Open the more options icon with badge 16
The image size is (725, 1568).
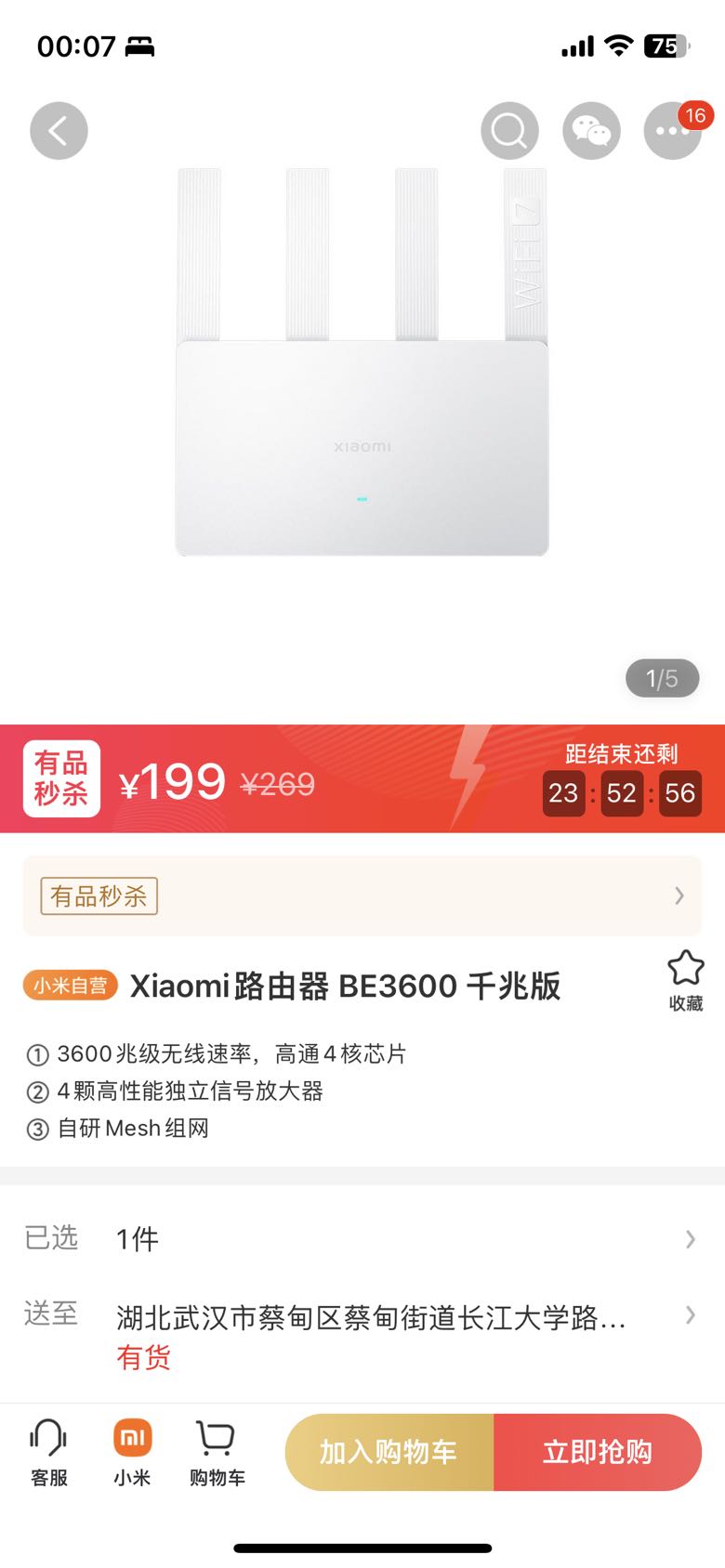coord(672,130)
